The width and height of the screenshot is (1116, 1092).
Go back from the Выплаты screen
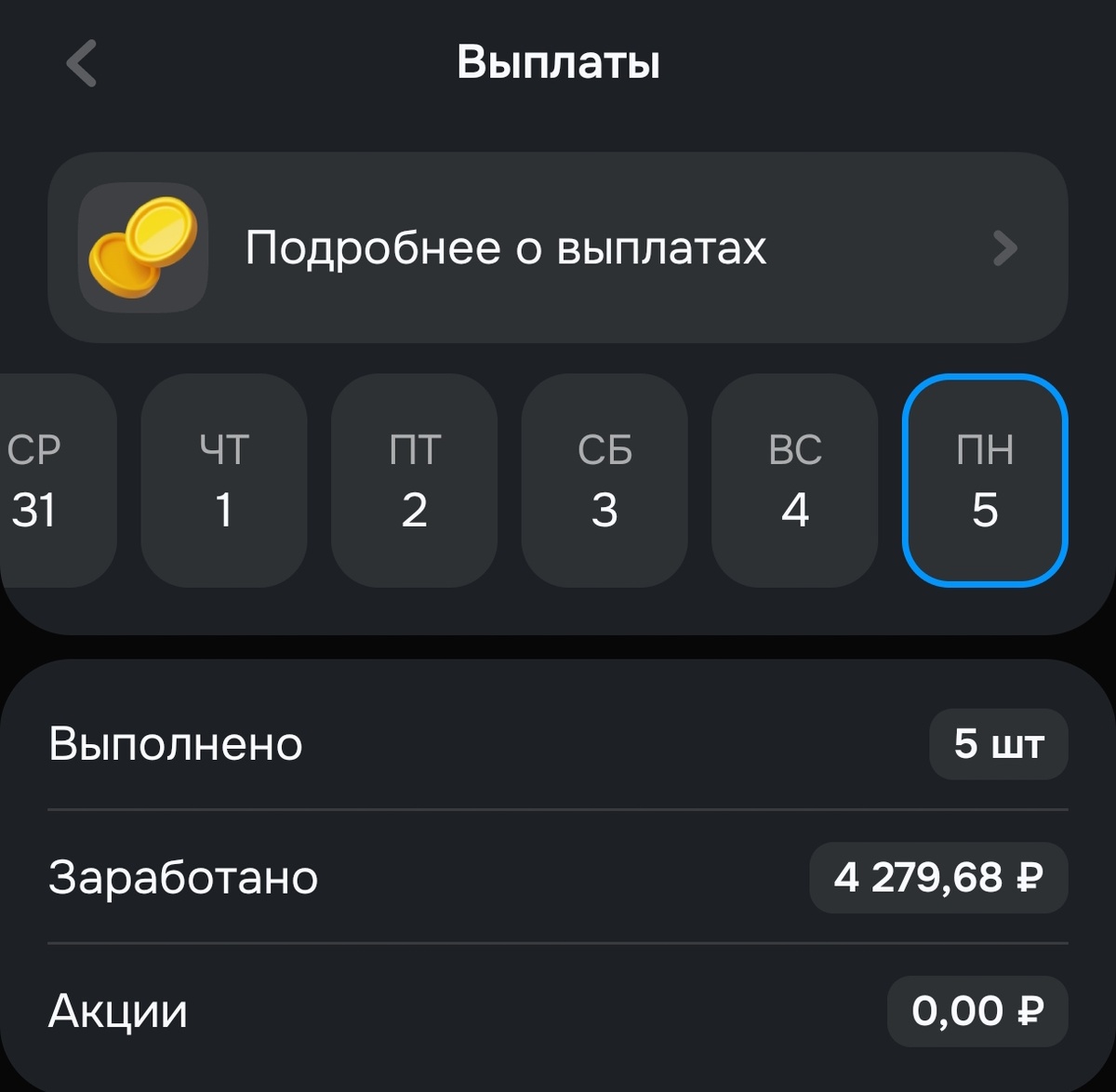coord(82,63)
